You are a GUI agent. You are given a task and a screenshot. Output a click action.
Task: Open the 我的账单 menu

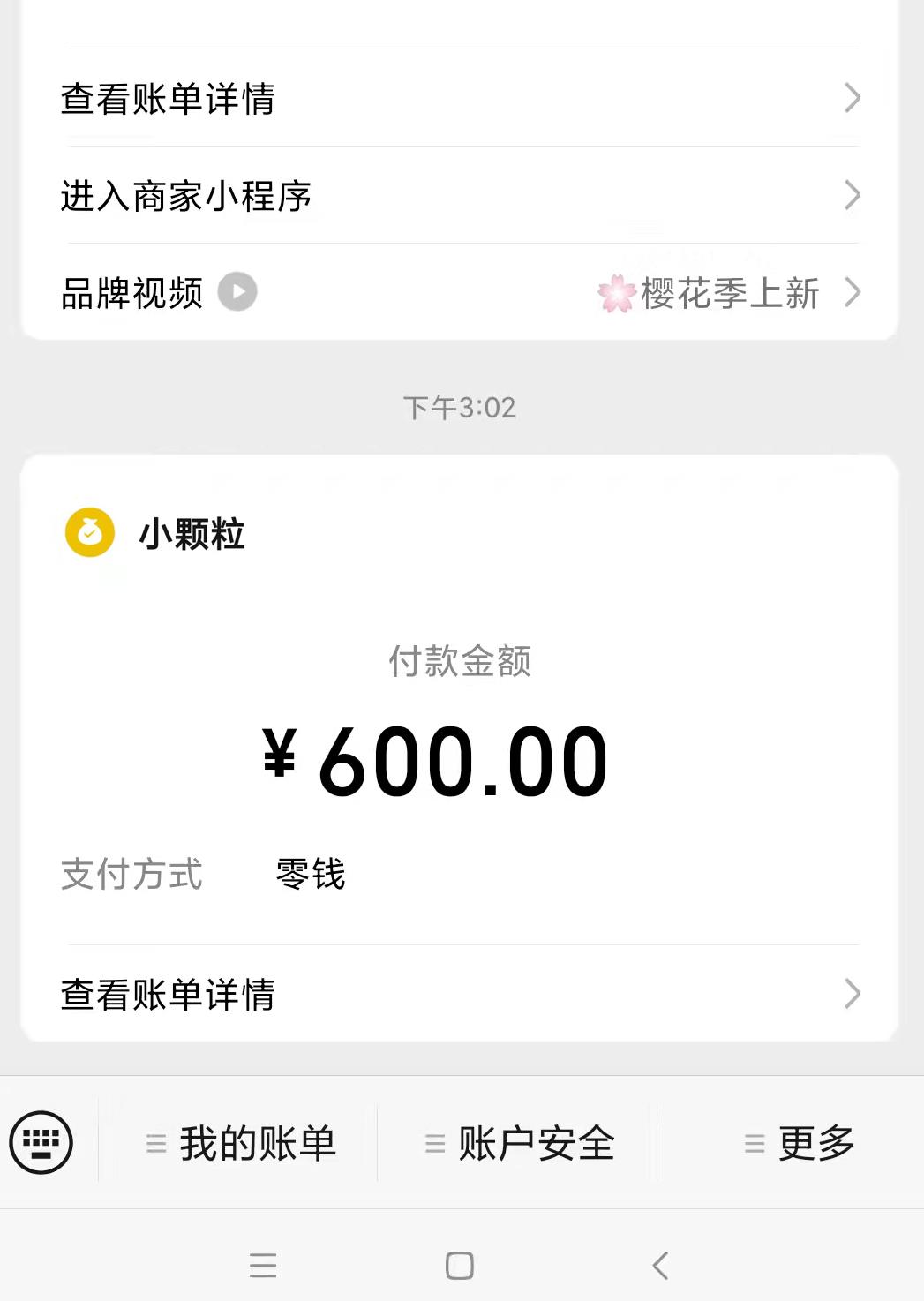coord(240,1144)
